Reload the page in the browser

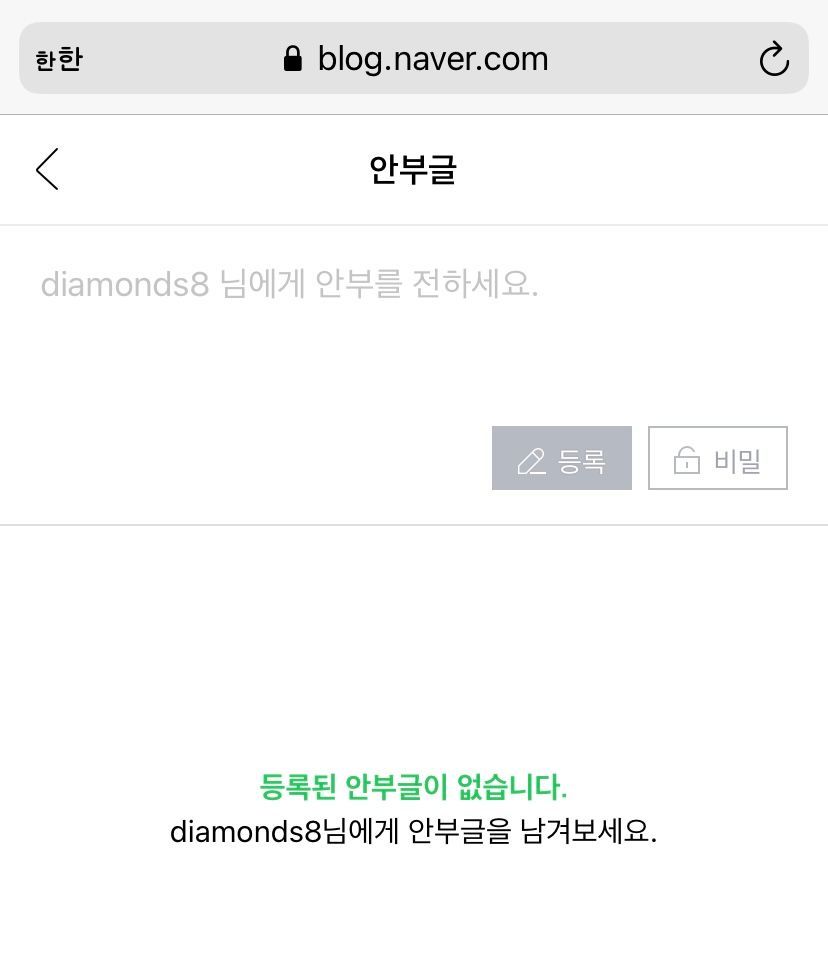[774, 59]
